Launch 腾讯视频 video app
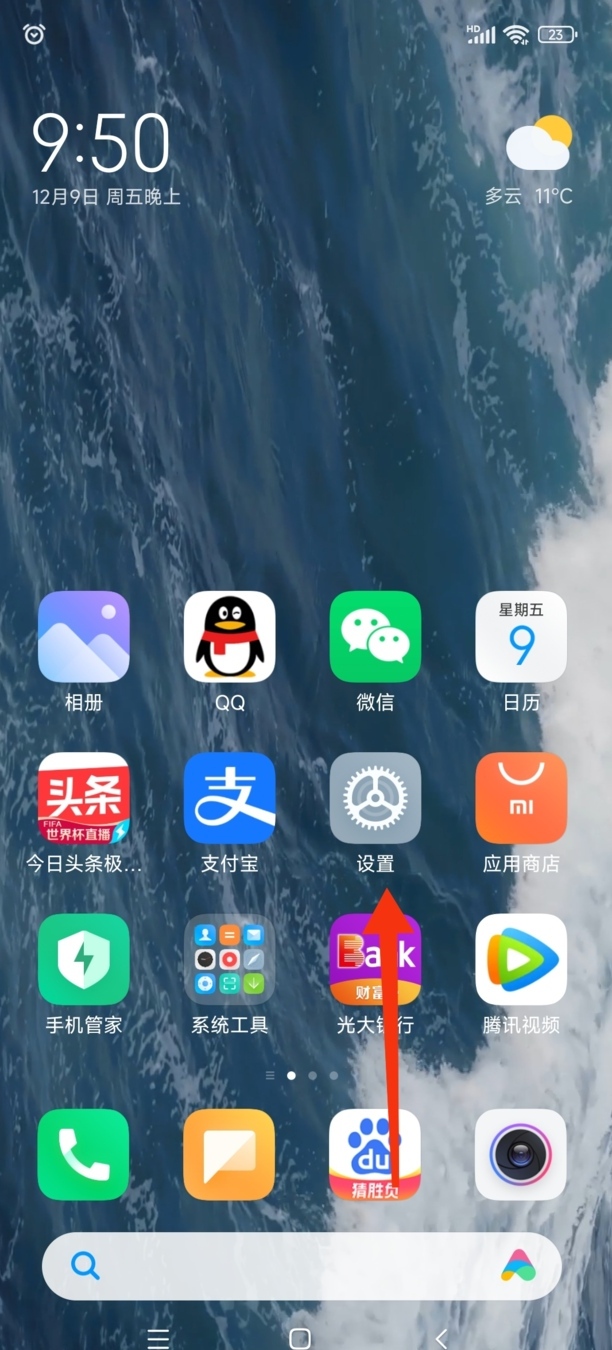 click(x=521, y=959)
